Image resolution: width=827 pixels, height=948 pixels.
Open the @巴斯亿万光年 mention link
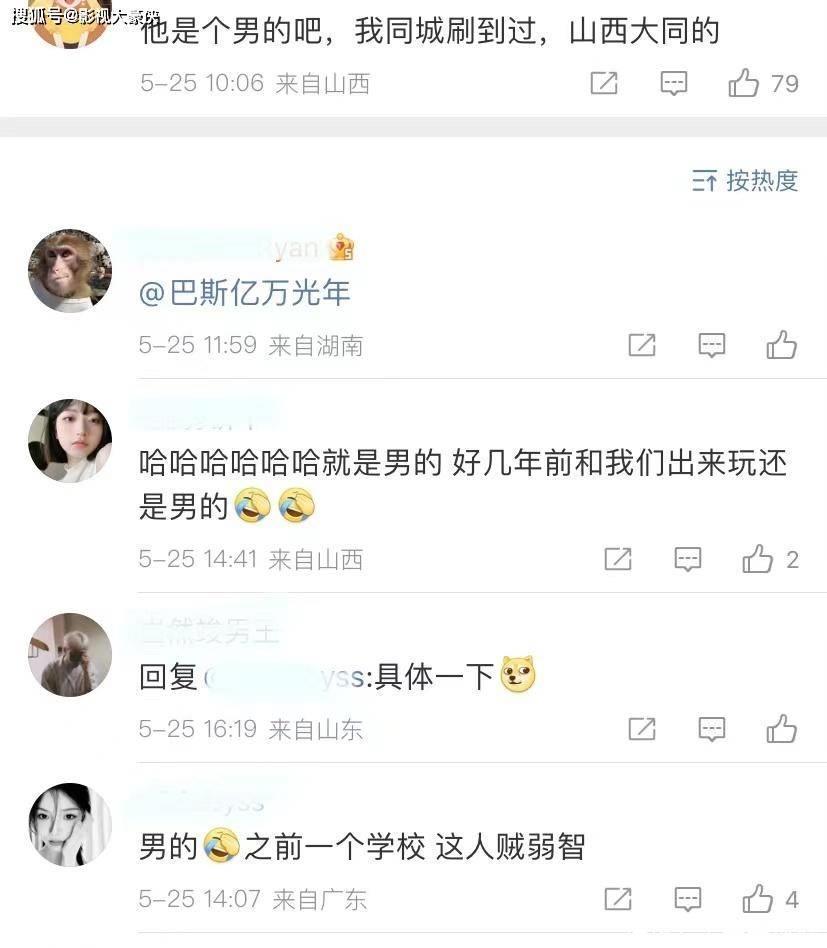coord(245,293)
